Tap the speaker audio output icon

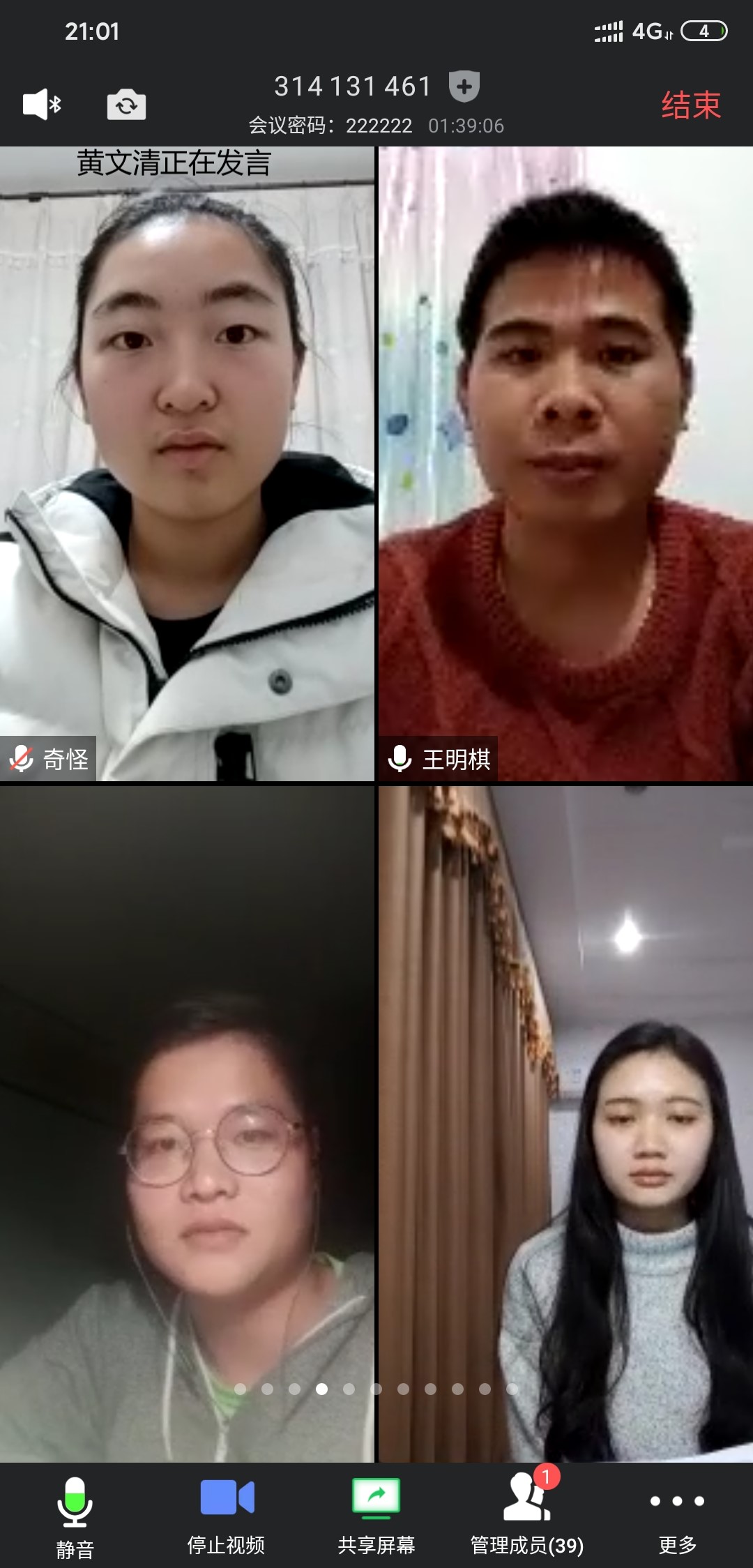42,105
